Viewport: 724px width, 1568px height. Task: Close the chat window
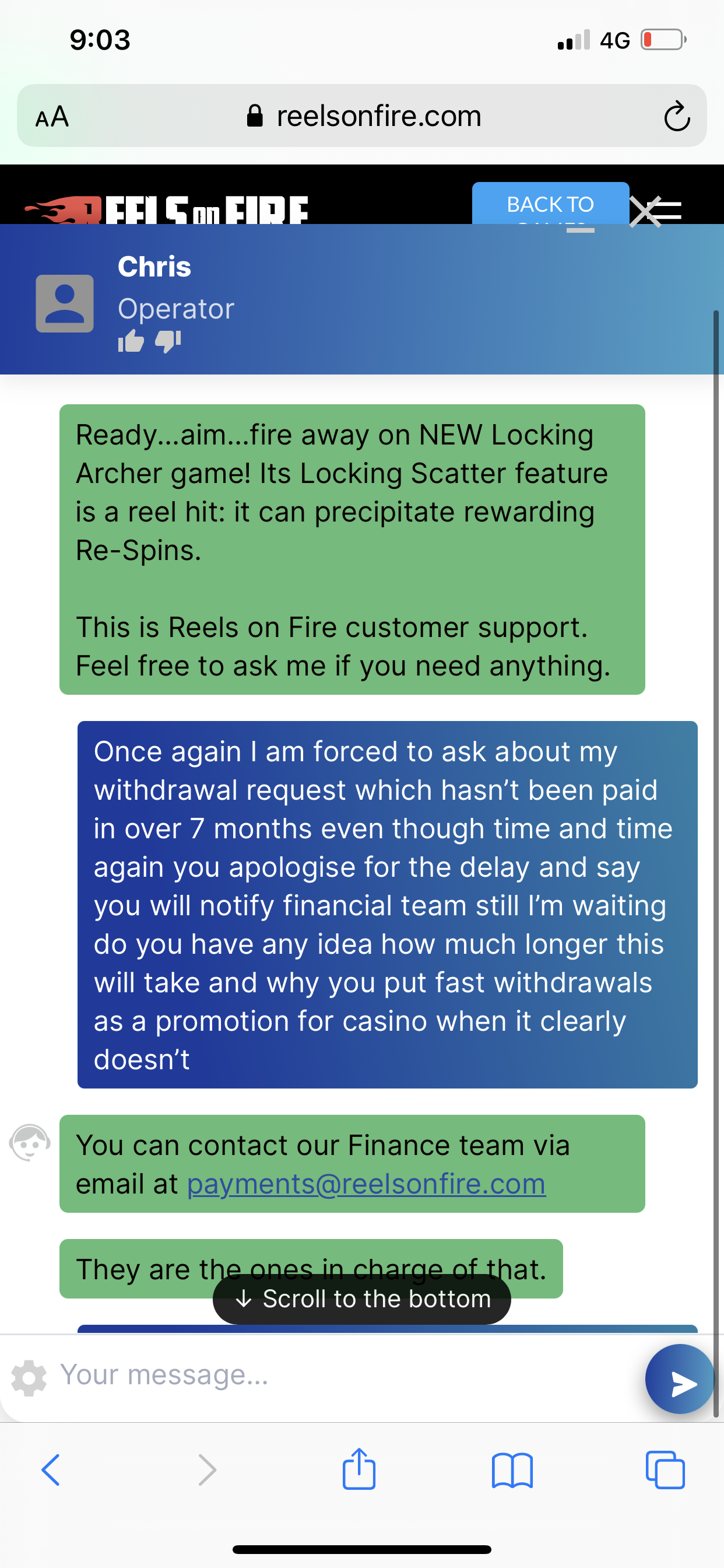point(645,212)
